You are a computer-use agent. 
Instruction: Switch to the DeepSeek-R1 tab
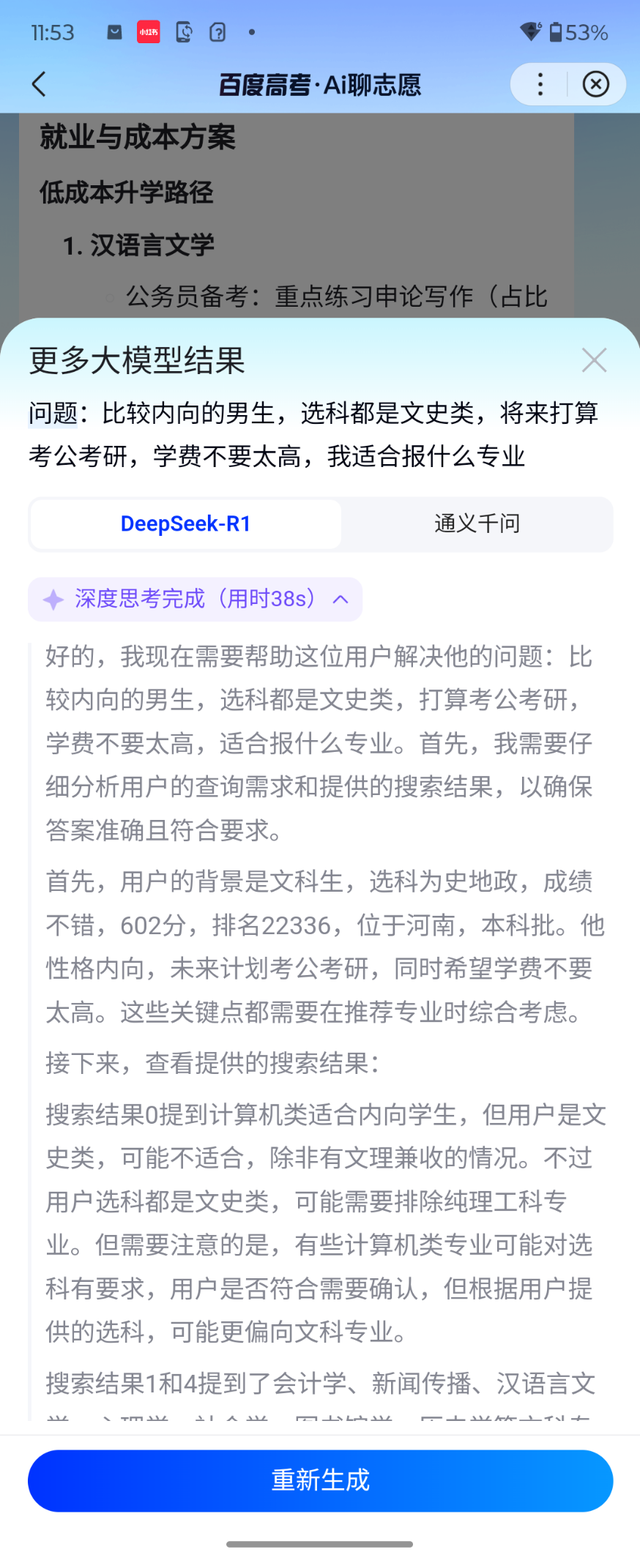(x=186, y=524)
